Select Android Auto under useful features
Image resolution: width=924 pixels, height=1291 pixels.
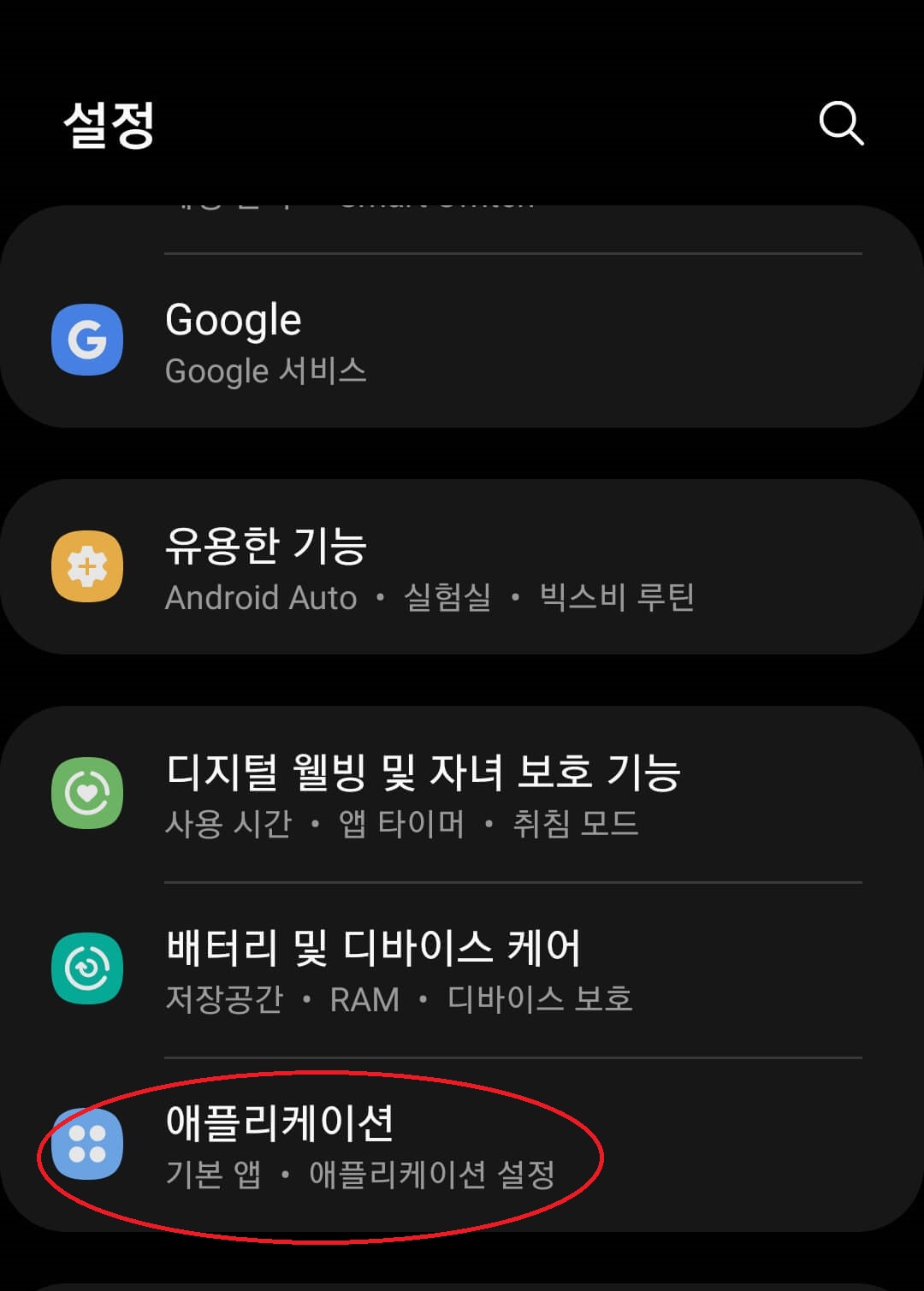261,598
